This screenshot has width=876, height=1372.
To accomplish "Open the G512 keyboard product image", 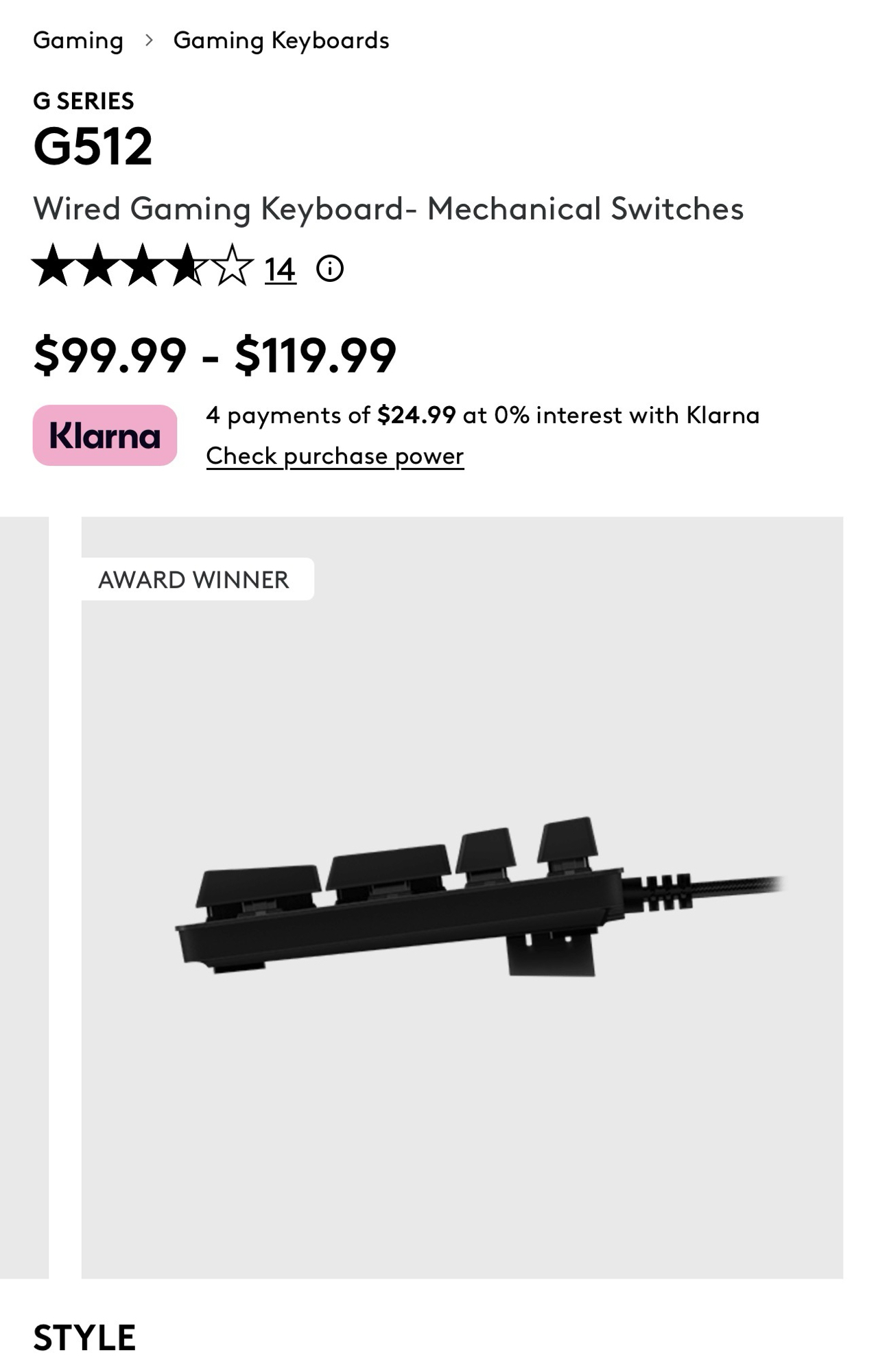I will [462, 897].
